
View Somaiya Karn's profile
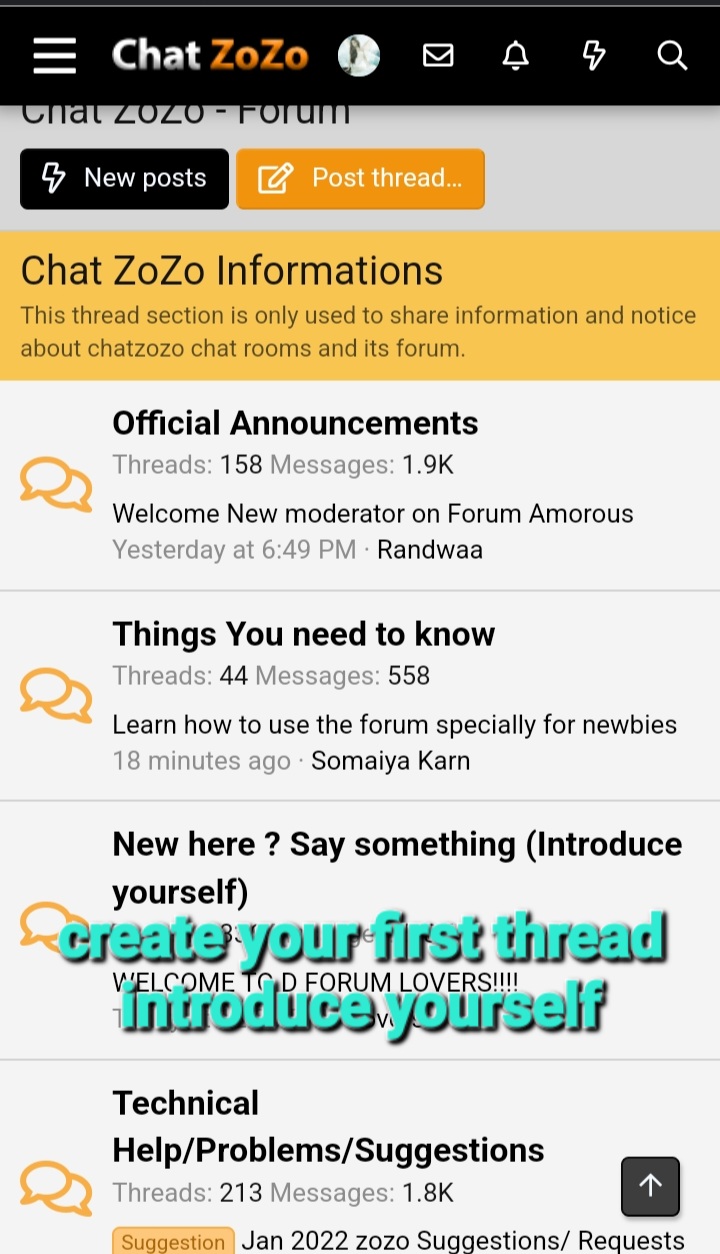click(x=390, y=761)
